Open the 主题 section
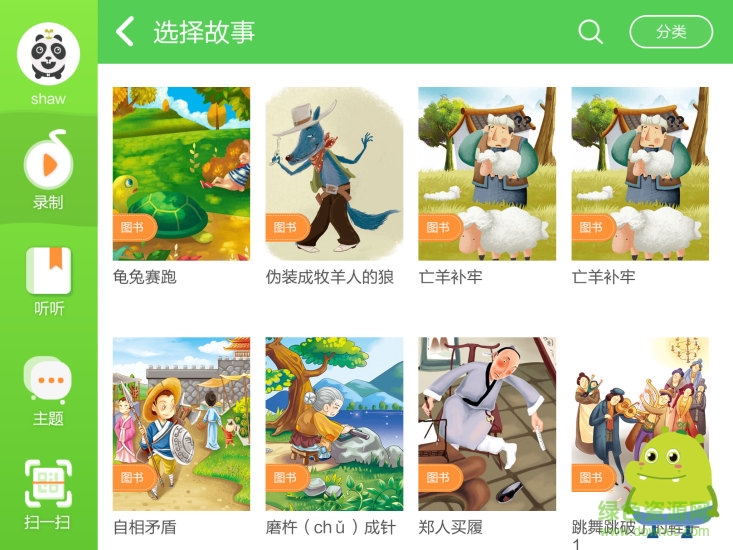 48,391
